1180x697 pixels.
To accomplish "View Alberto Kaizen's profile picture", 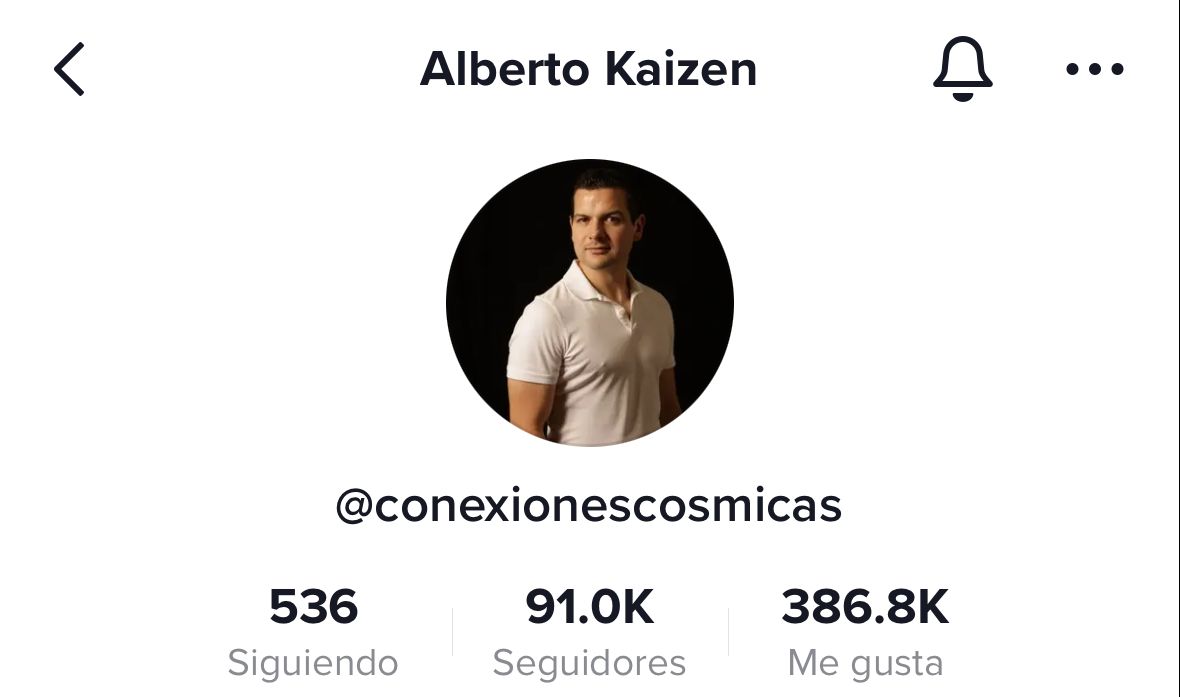I will (590, 302).
